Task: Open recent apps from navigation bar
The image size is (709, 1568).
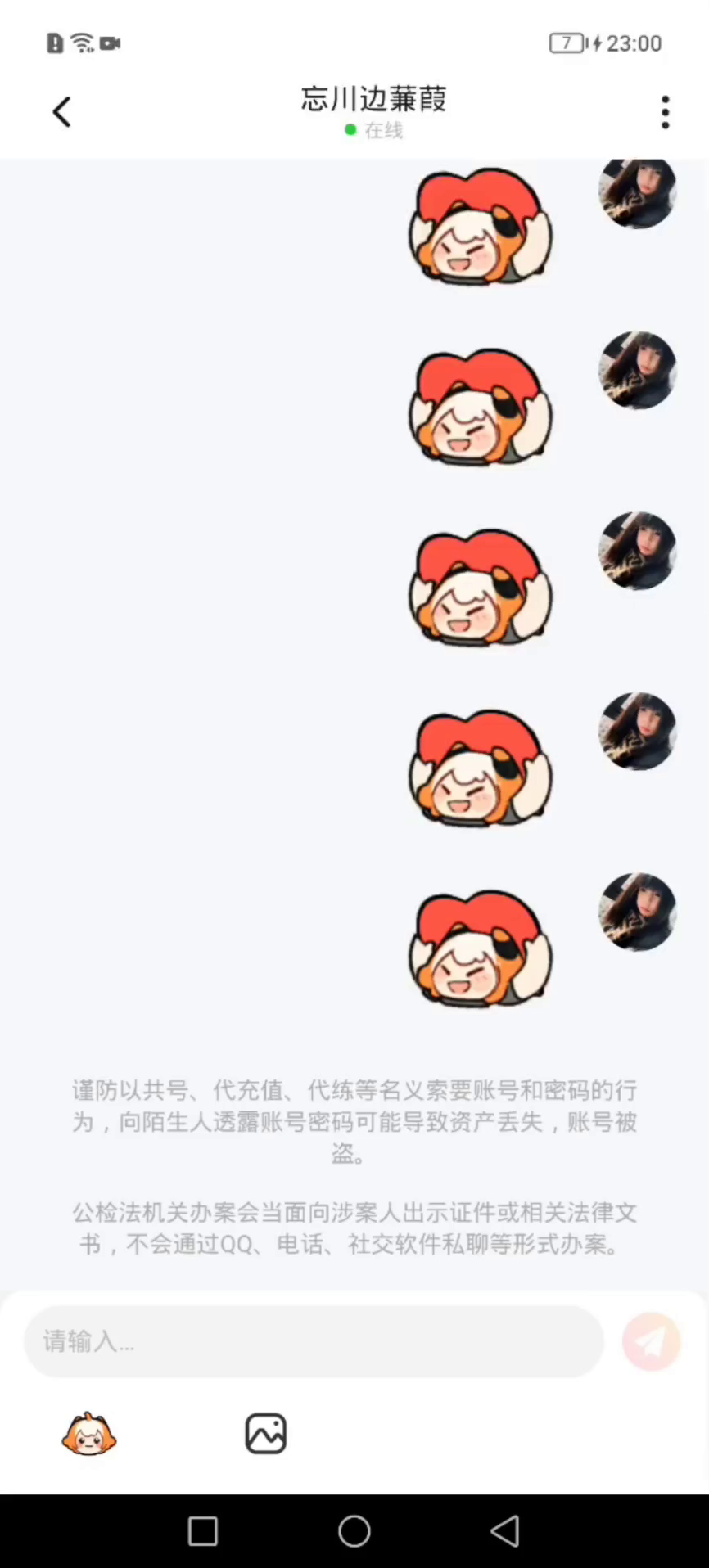Action: (203, 1531)
